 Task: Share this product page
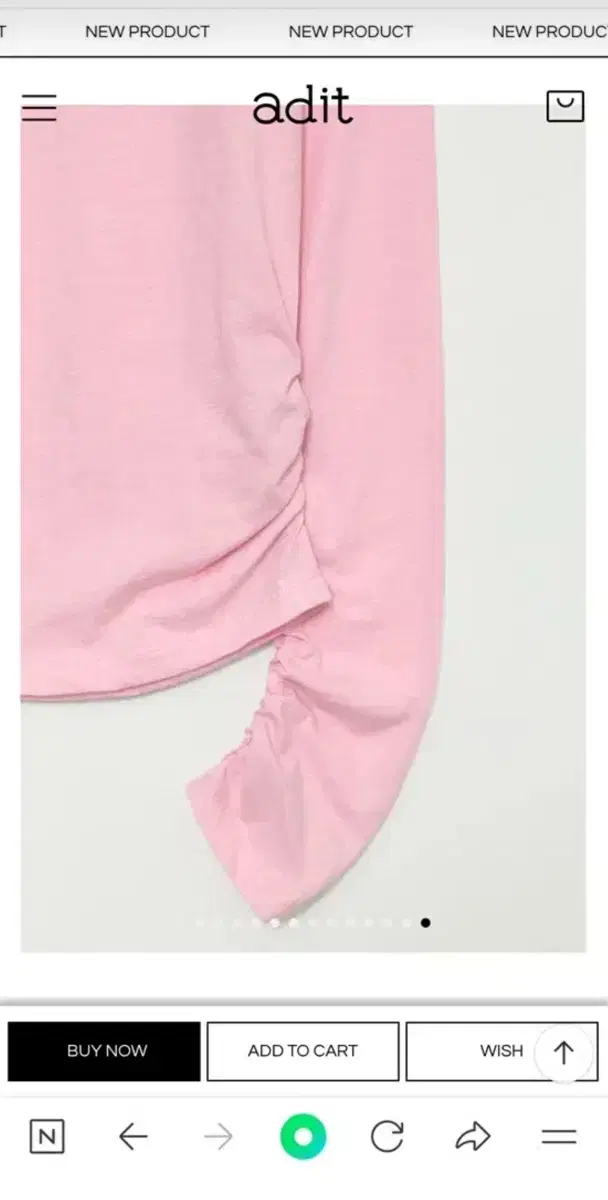coord(473,1137)
